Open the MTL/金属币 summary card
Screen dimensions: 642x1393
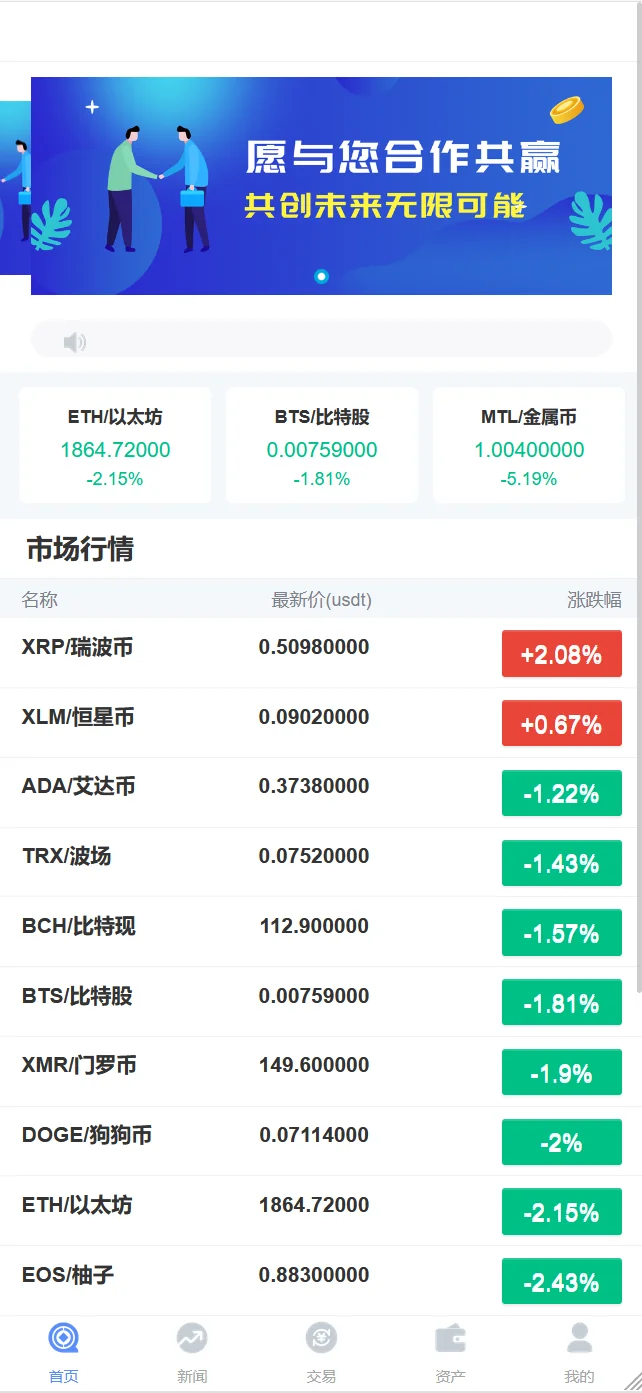click(528, 446)
